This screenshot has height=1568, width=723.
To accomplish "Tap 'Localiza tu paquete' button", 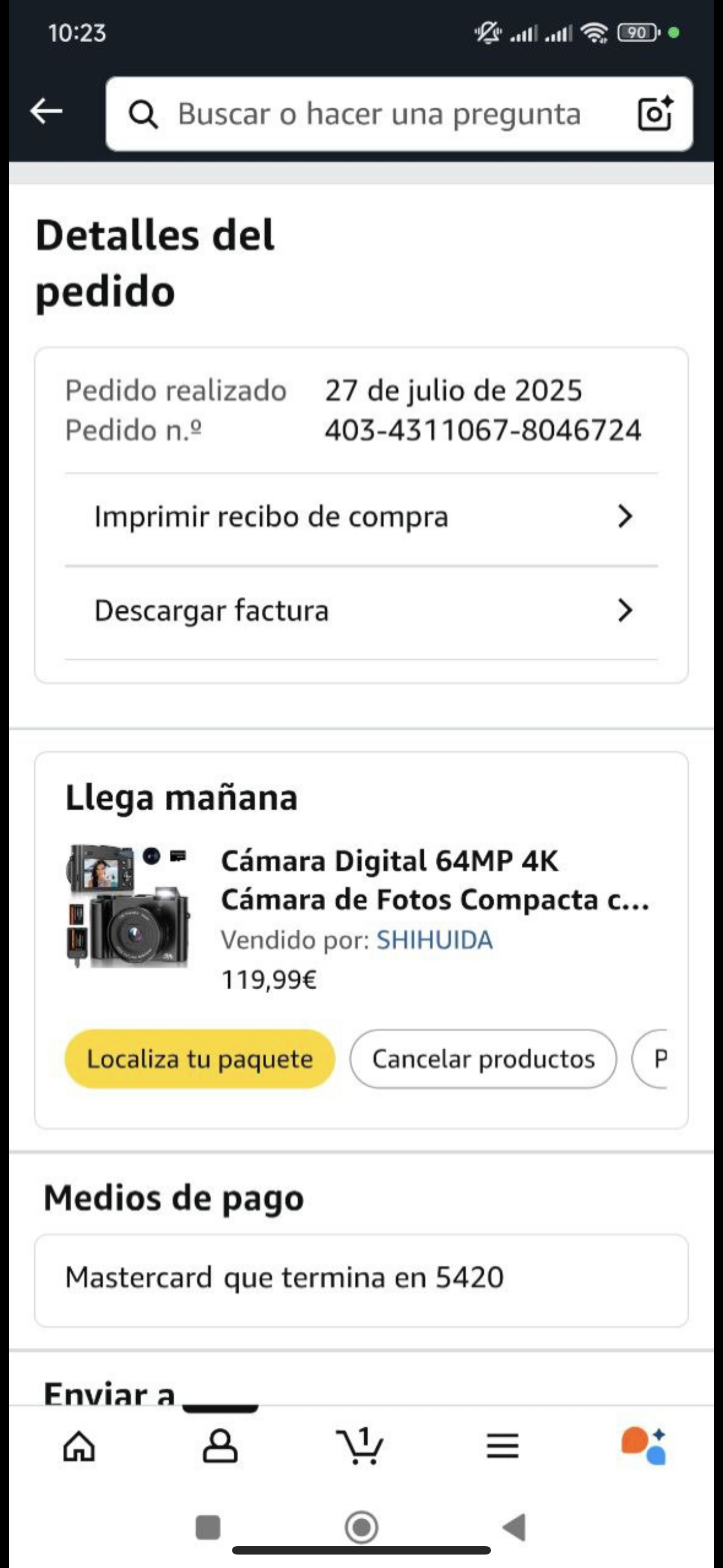I will 200,1059.
